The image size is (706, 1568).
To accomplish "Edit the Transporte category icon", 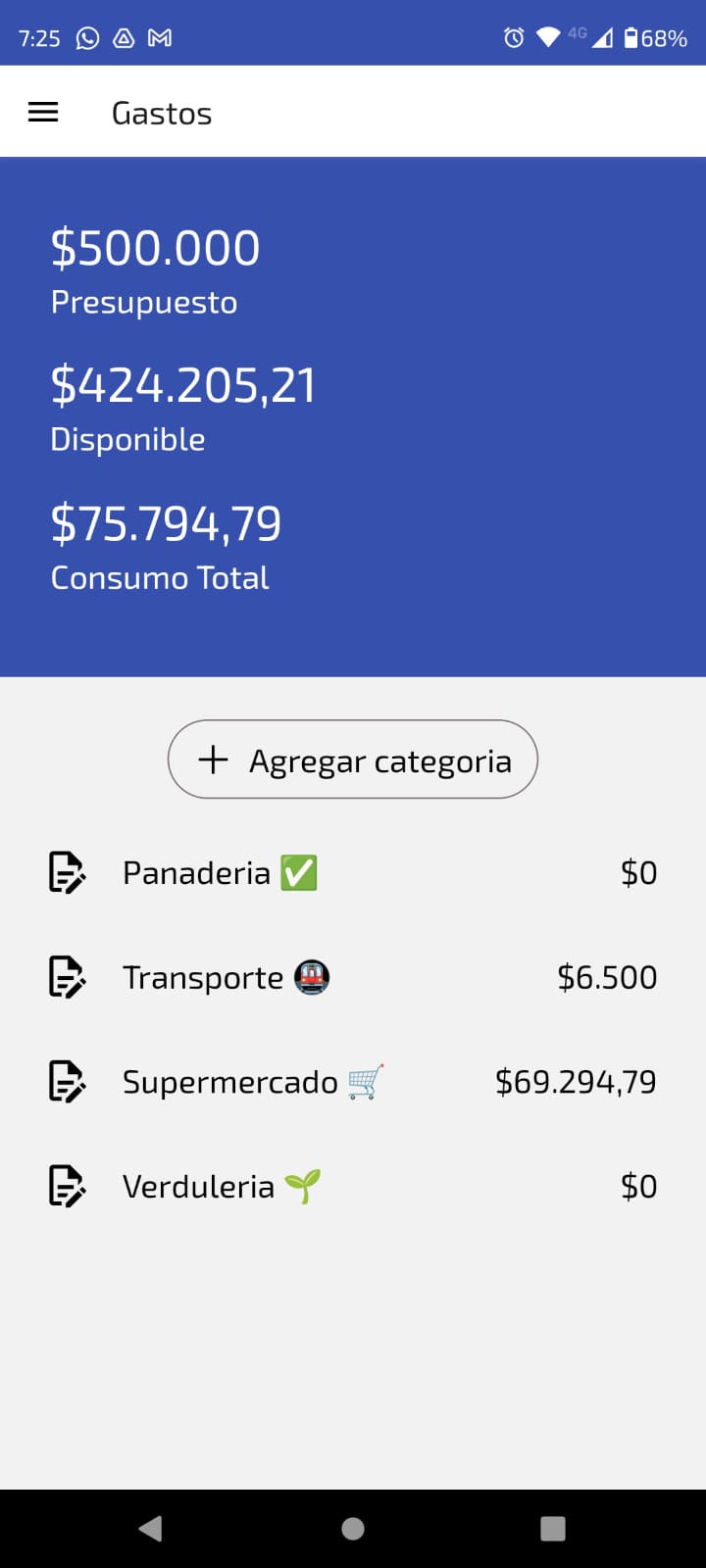I will pos(67,977).
